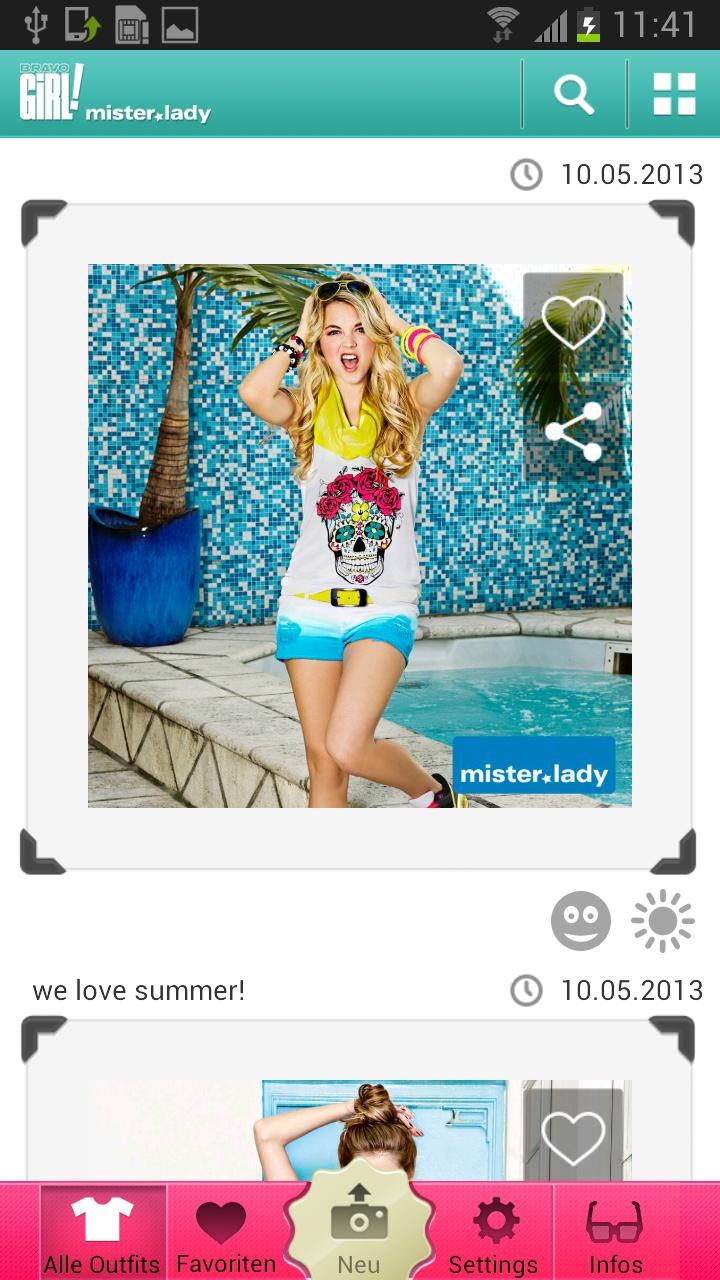Image resolution: width=720 pixels, height=1280 pixels.
Task: Switch to grid view layout
Action: click(x=674, y=95)
